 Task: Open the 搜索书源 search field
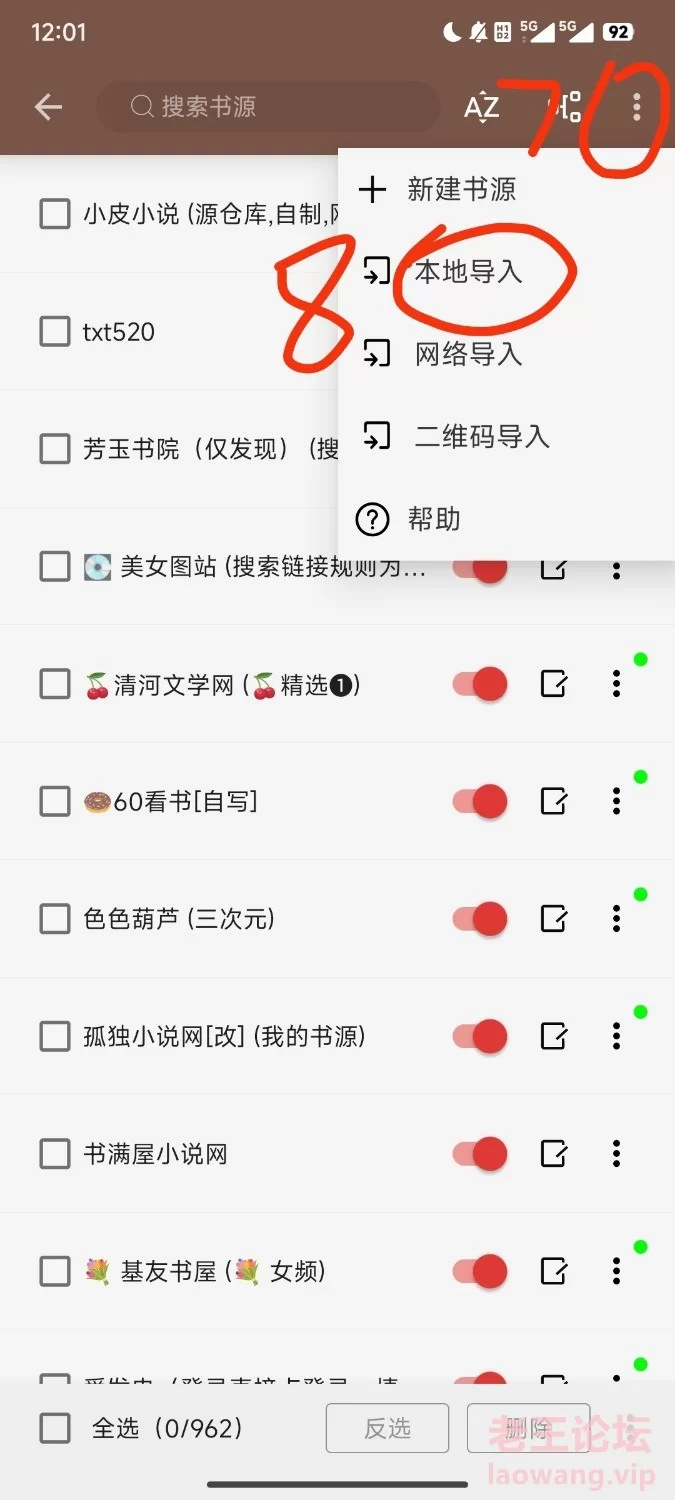(x=268, y=107)
